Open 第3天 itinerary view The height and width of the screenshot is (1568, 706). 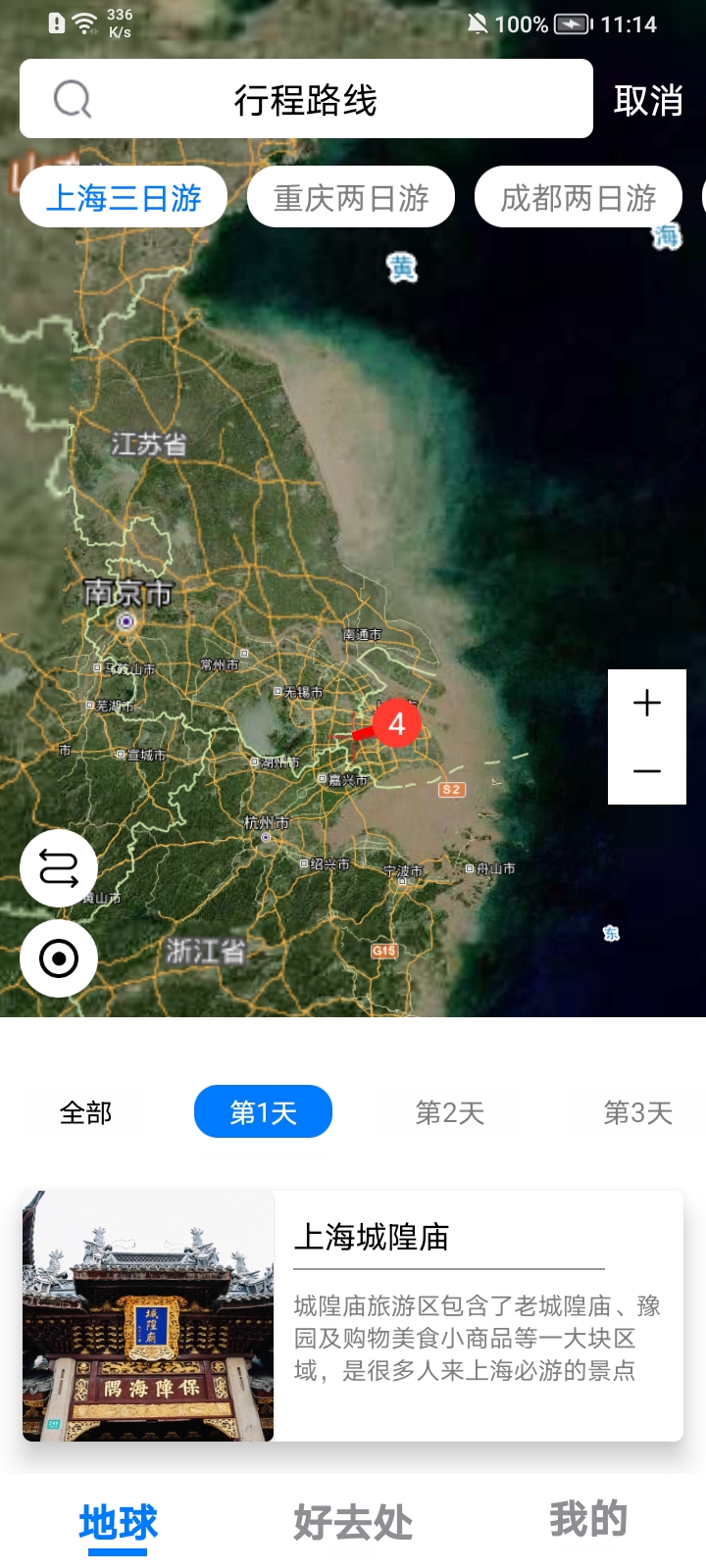pos(637,1112)
